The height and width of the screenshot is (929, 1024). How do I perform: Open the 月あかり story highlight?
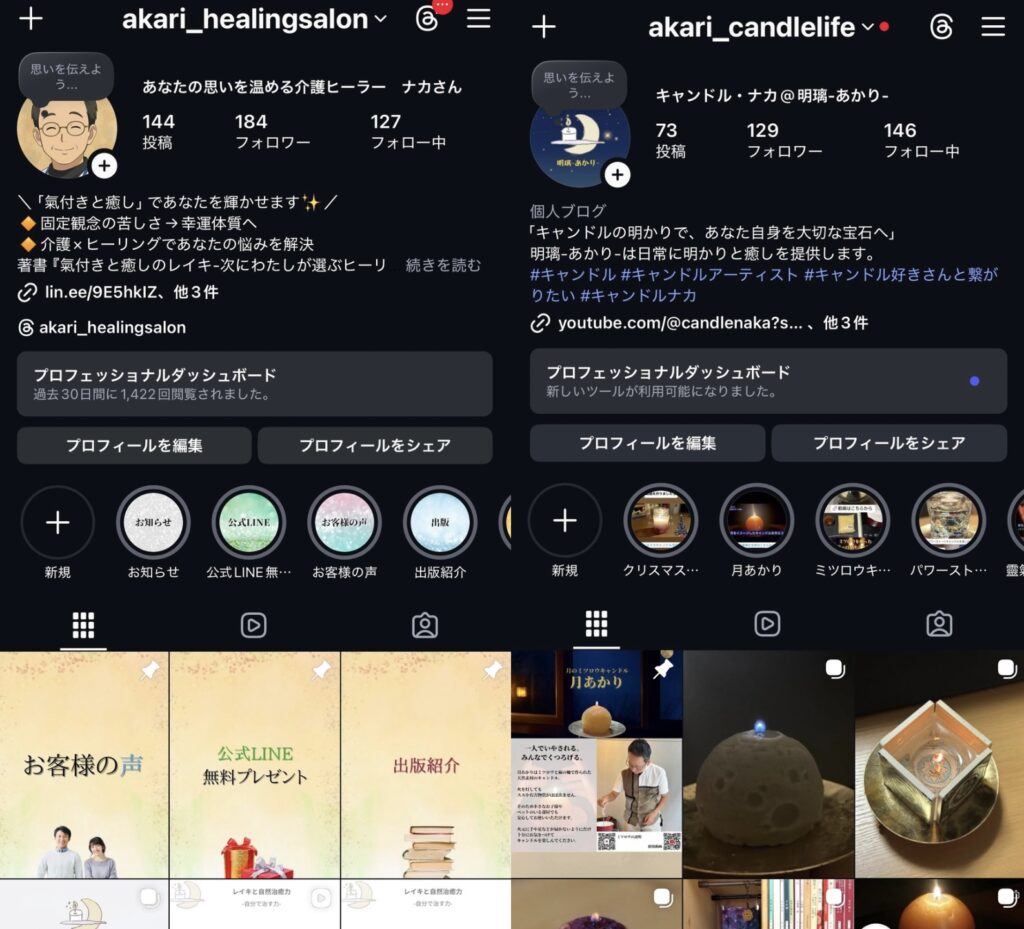coord(756,521)
